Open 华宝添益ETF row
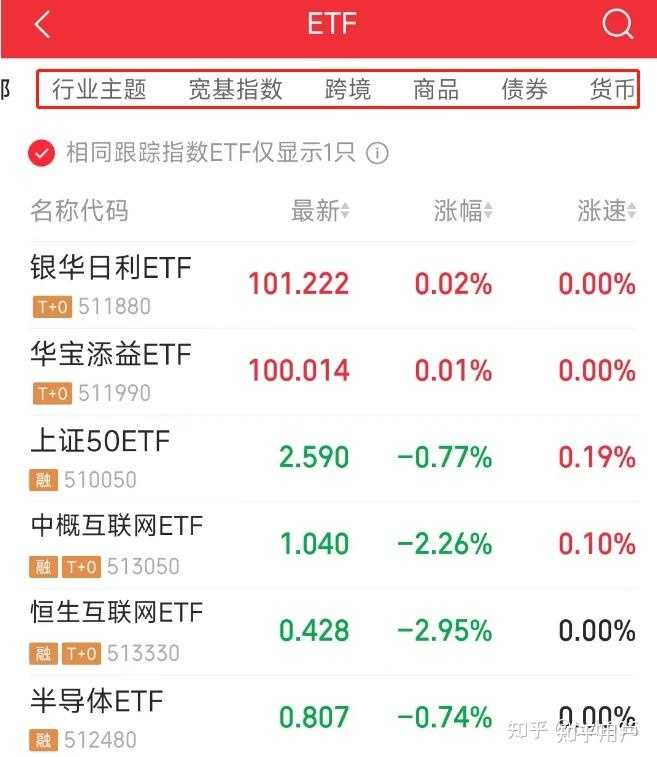 (x=334, y=372)
